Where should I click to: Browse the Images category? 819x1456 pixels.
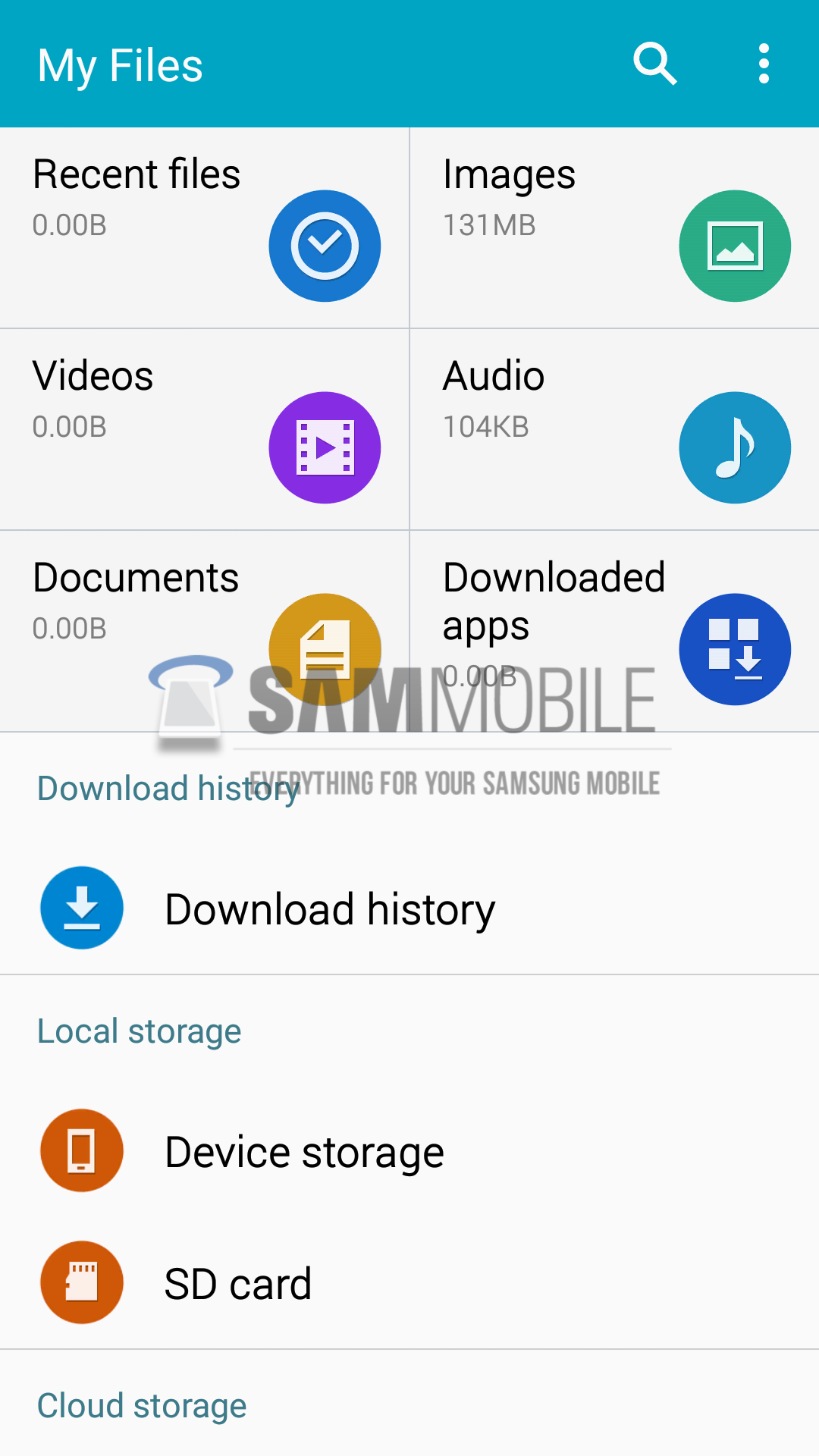[x=614, y=227]
